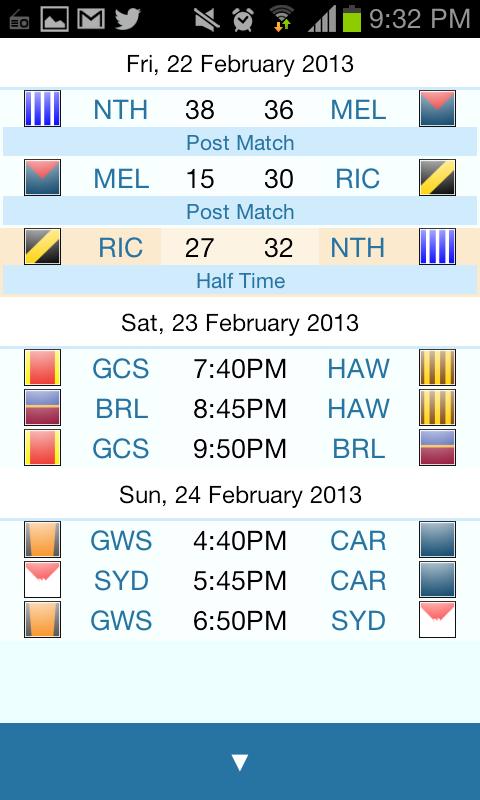Select the GCS vs HAW 7:40PM fixture
Image resolution: width=480 pixels, height=800 pixels.
[x=240, y=368]
